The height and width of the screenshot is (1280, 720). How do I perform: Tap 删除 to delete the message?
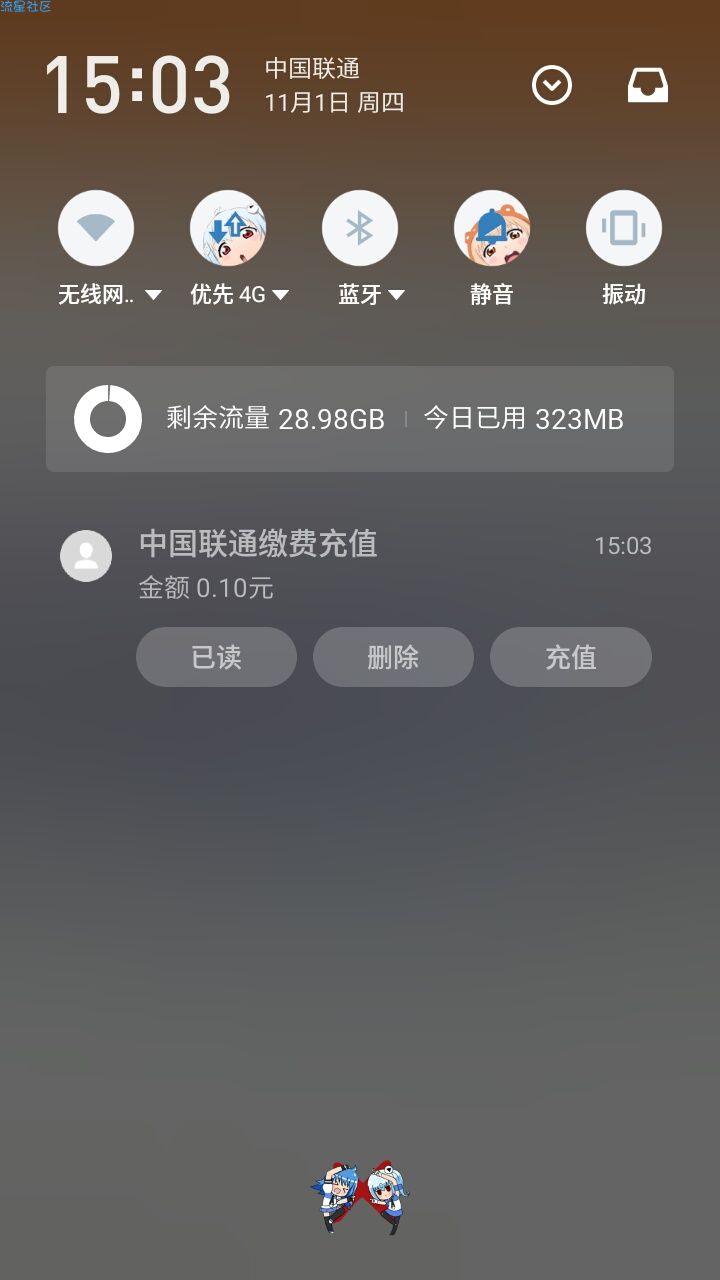coord(393,657)
